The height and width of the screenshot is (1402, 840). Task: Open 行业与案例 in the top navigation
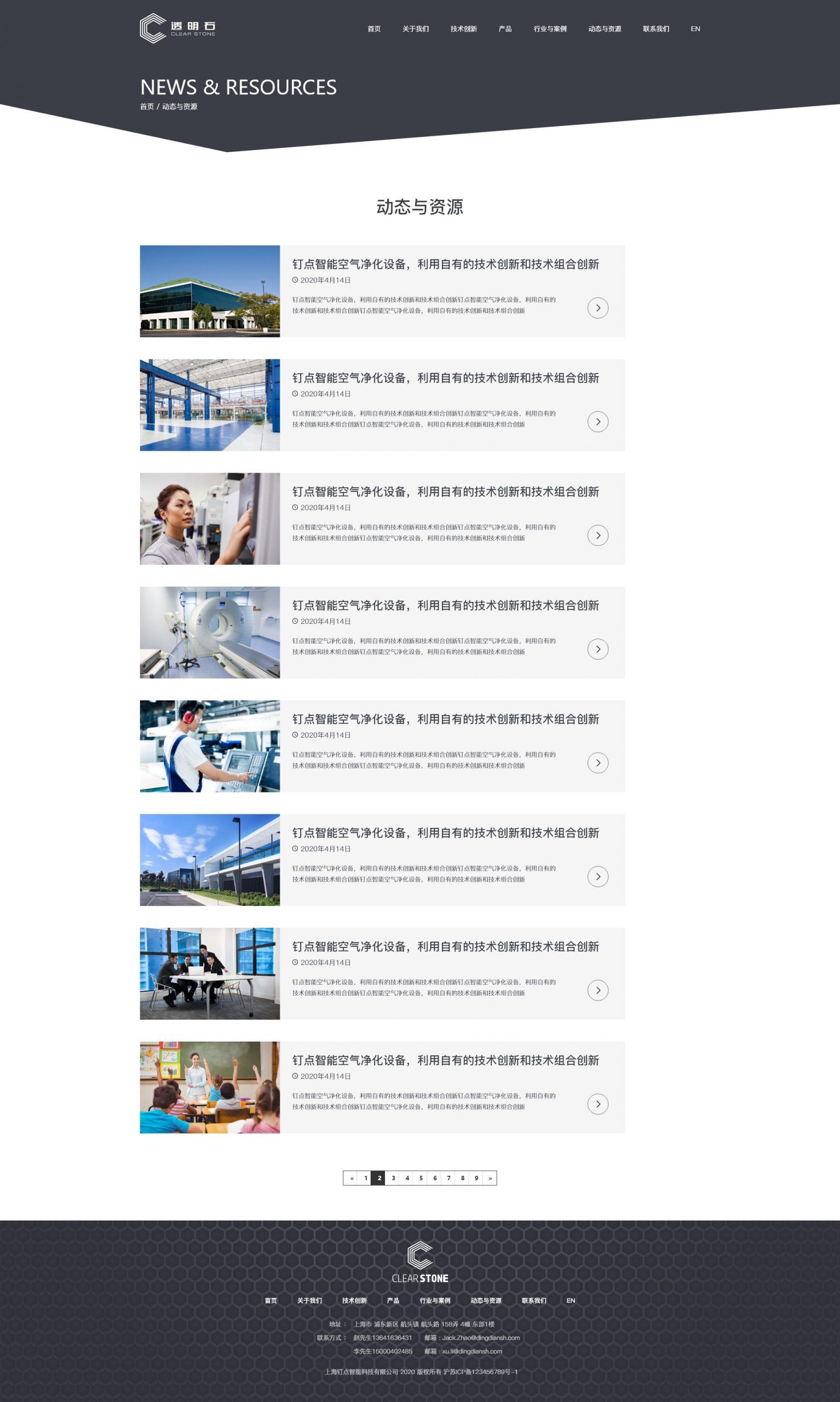click(x=550, y=29)
